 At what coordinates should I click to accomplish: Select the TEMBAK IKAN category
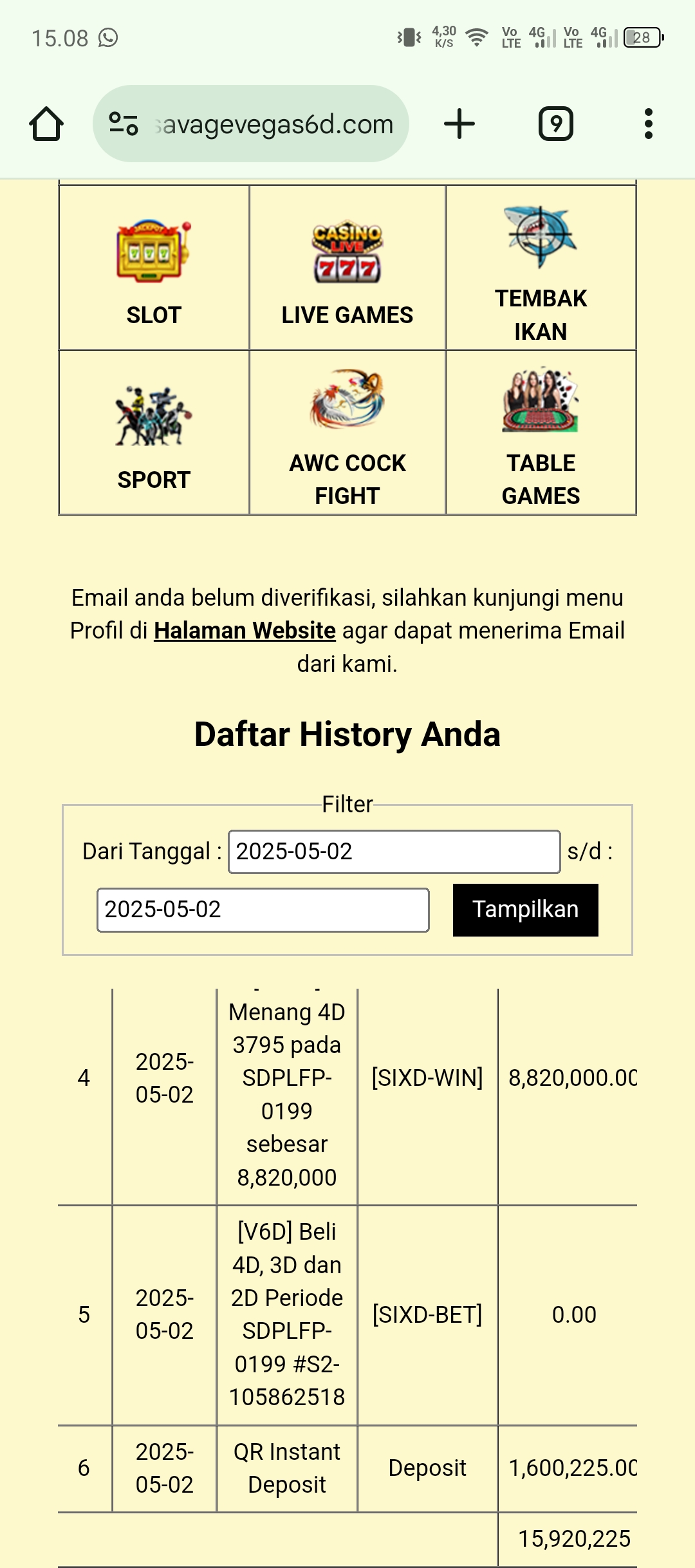pyautogui.click(x=541, y=268)
